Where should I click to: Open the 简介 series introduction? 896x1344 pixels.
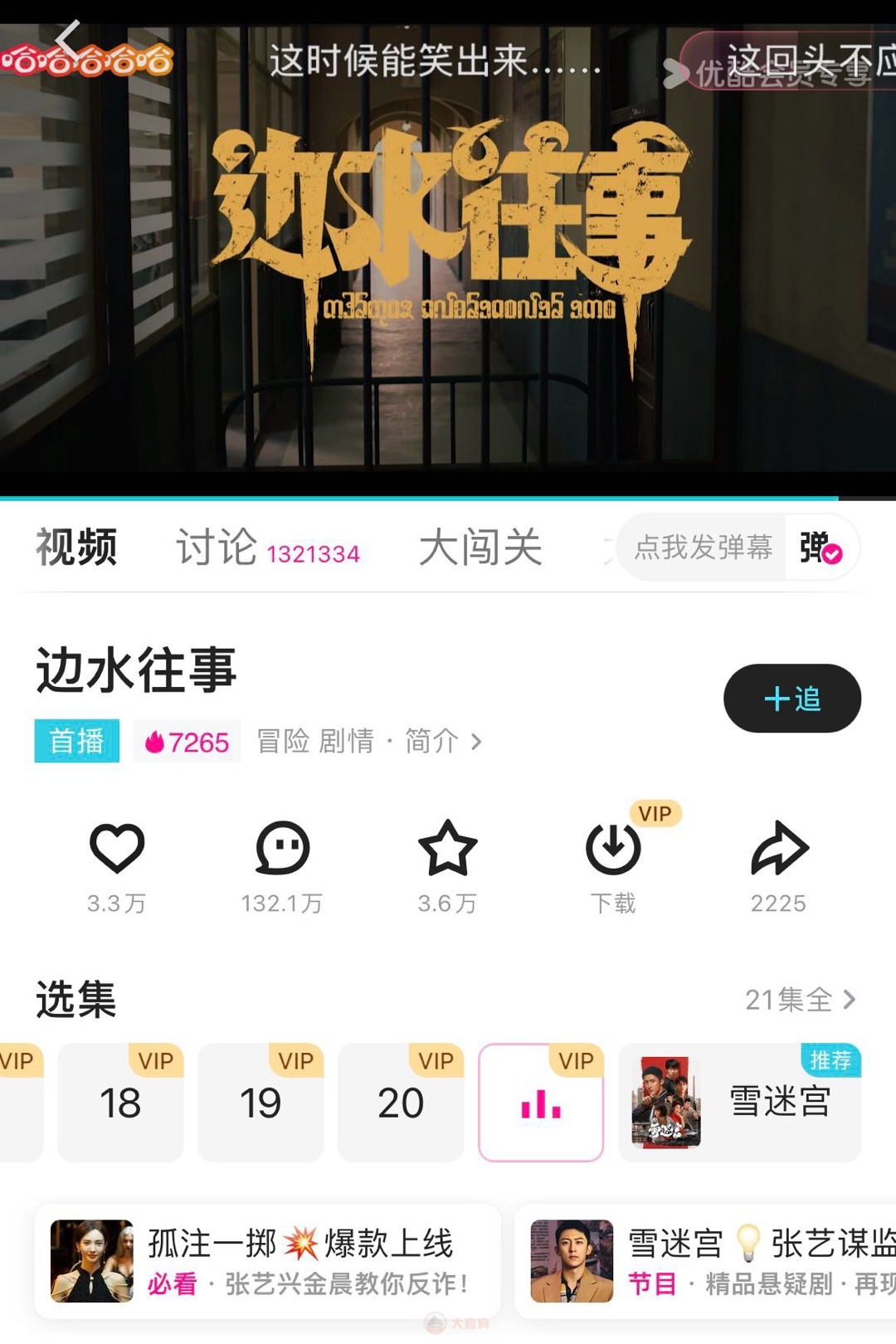click(x=441, y=741)
